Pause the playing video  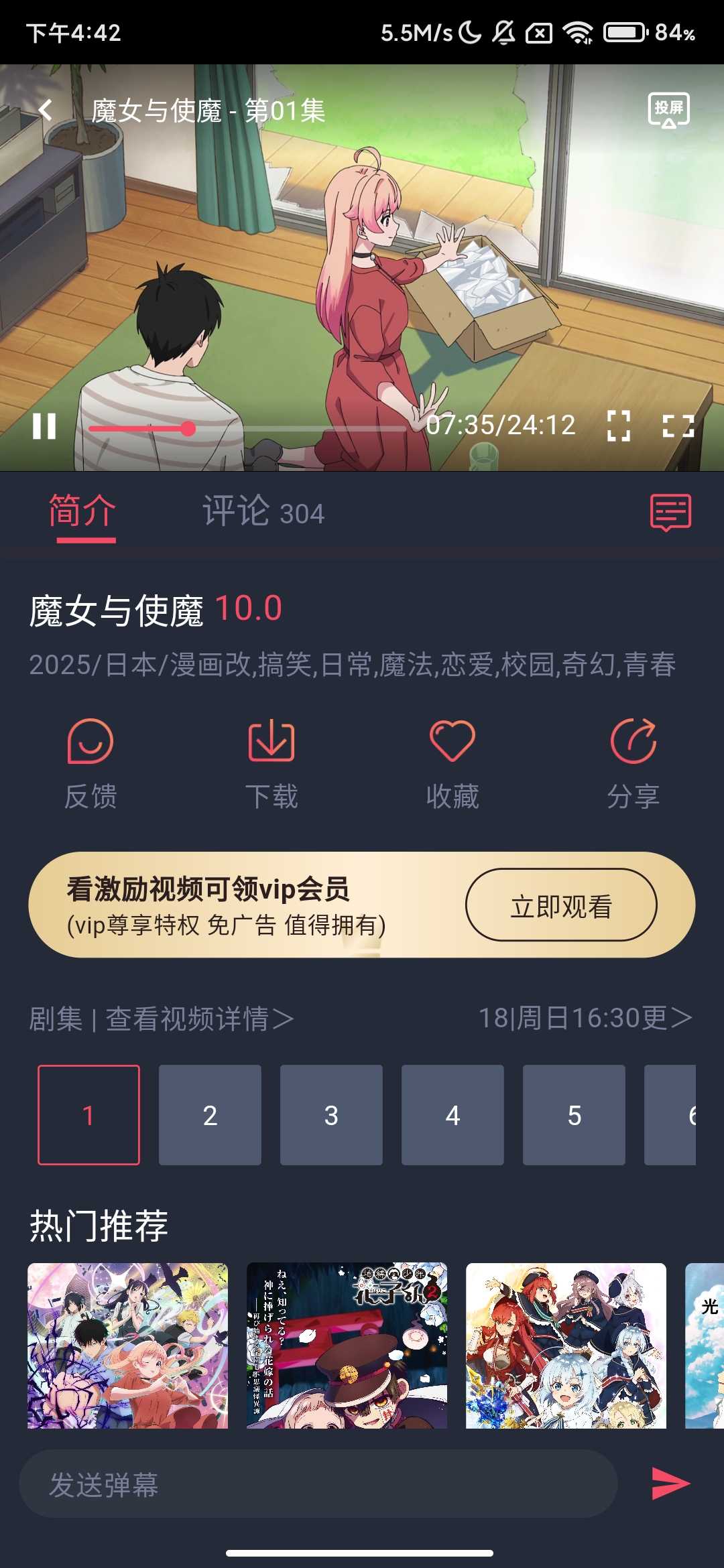tap(44, 426)
